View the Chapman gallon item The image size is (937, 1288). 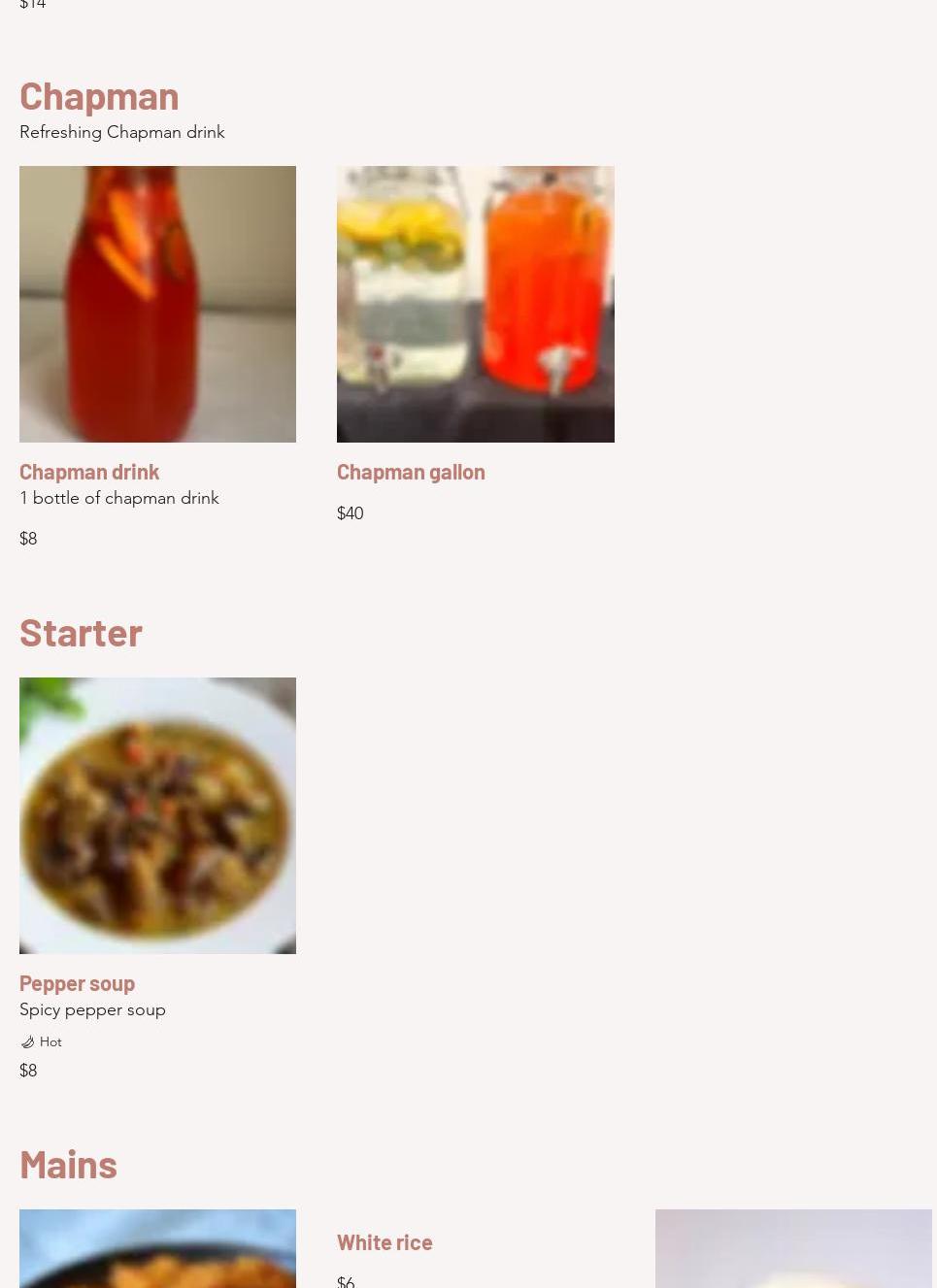[410, 472]
